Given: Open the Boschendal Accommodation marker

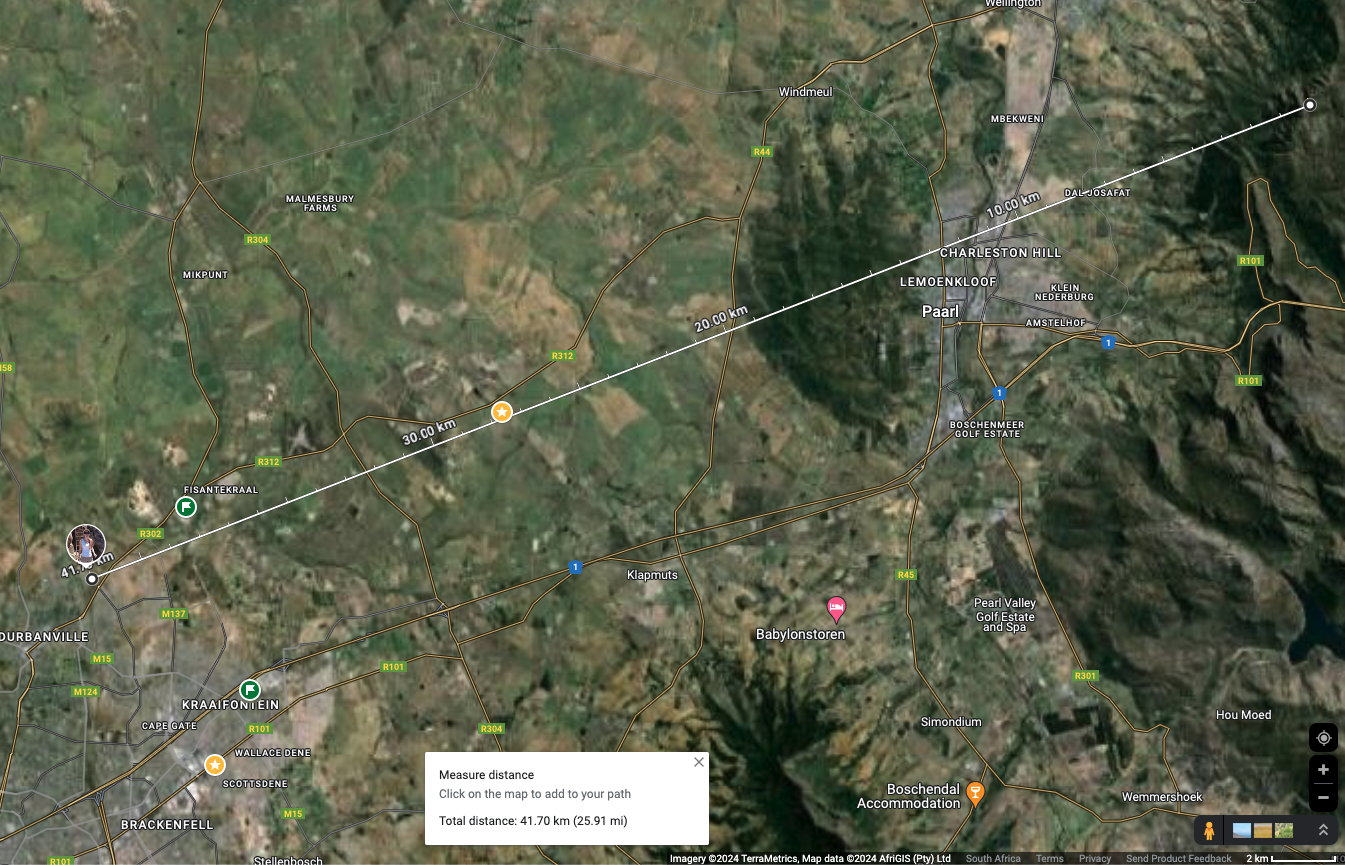Looking at the screenshot, I should tap(976, 793).
